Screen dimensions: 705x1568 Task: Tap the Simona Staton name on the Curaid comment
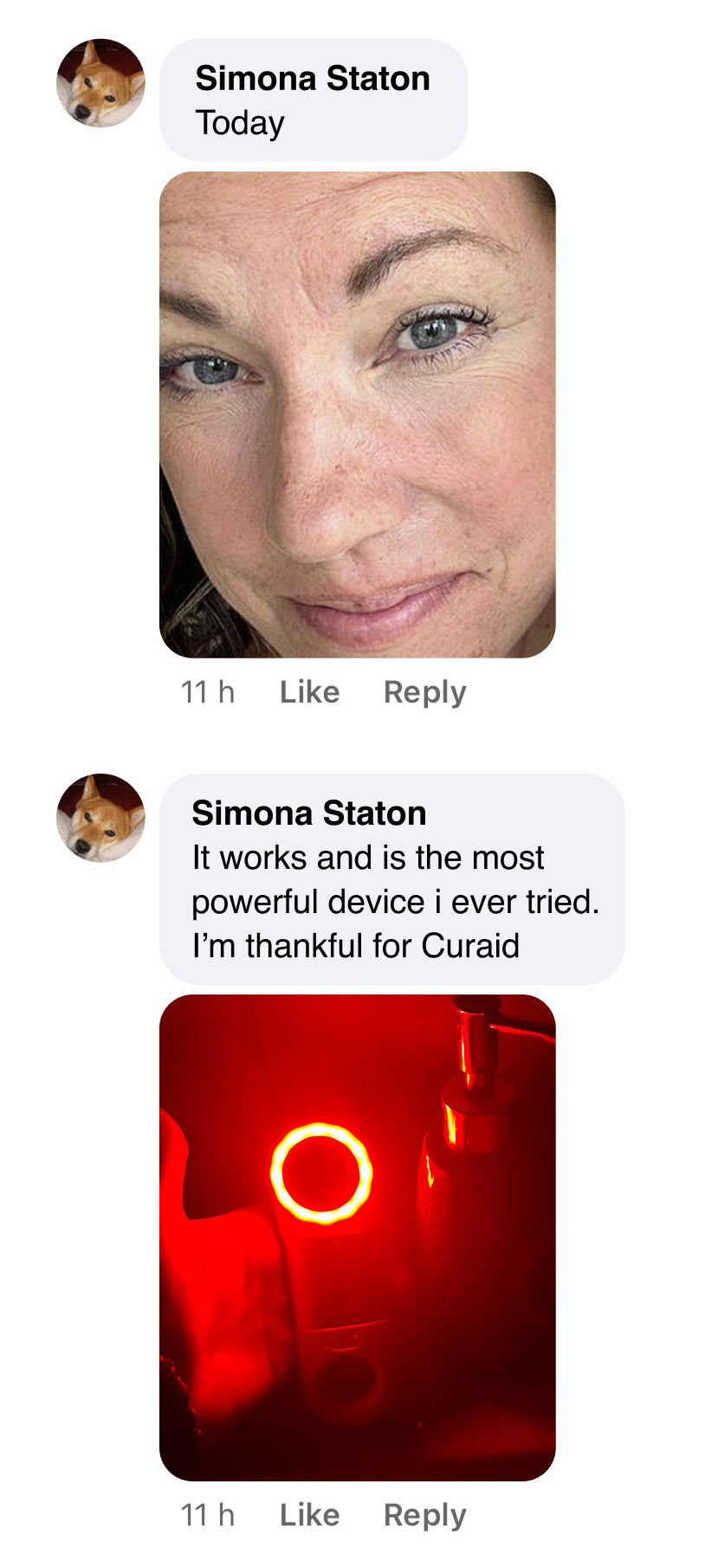(x=308, y=813)
